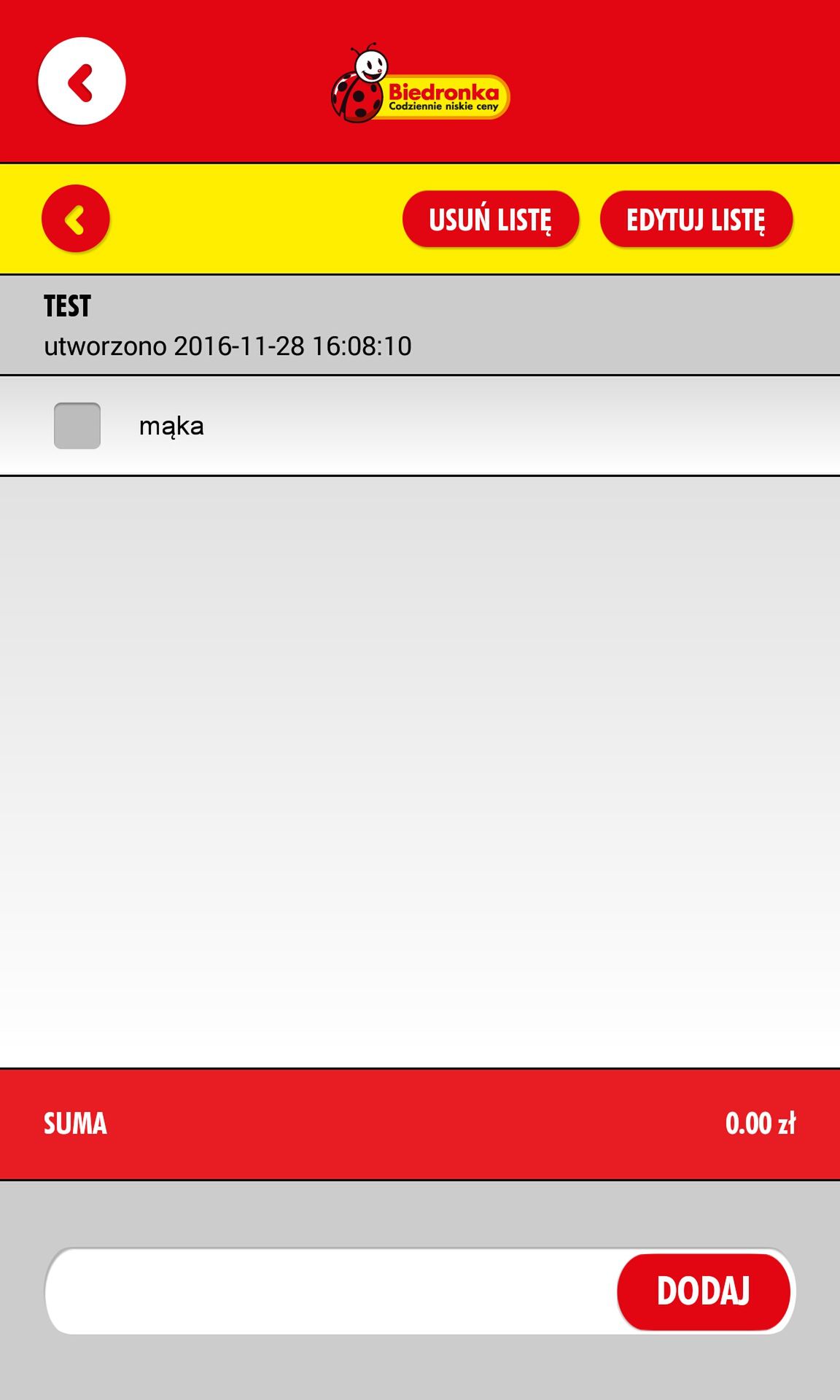
Task: Tap the white back arrow in the red header
Action: coord(82,81)
